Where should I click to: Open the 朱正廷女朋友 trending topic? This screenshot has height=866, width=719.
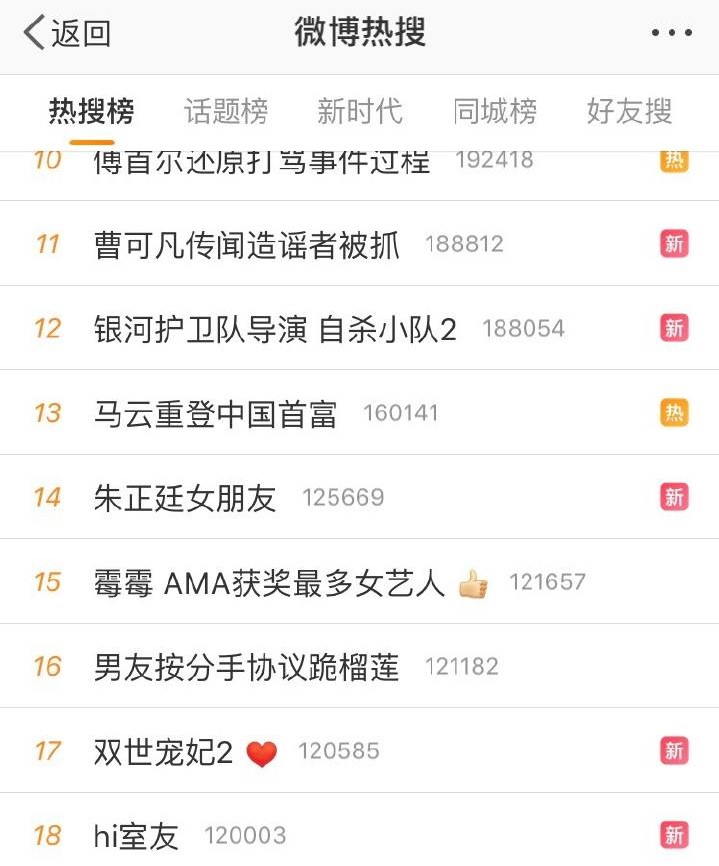click(x=185, y=498)
